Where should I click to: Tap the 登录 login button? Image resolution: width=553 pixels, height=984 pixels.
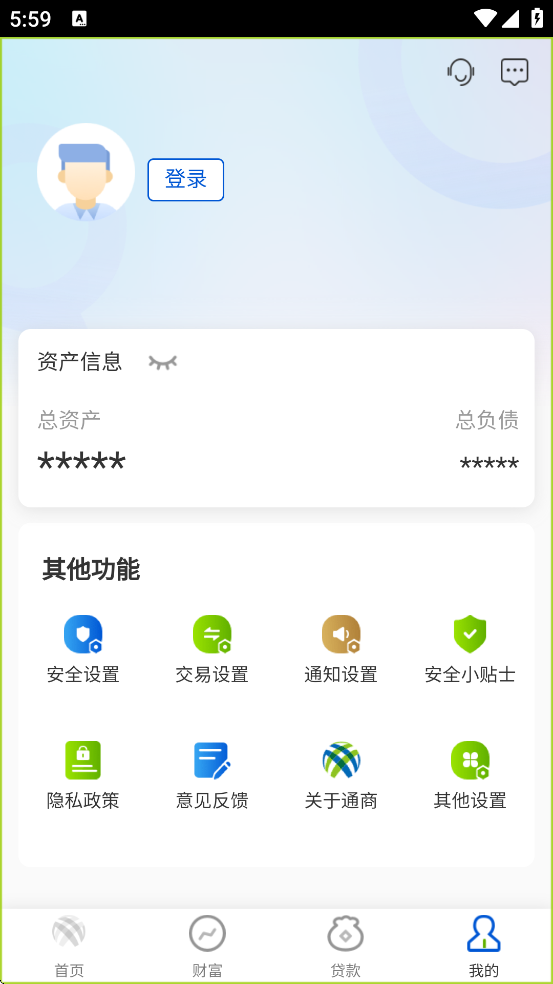tap(186, 179)
